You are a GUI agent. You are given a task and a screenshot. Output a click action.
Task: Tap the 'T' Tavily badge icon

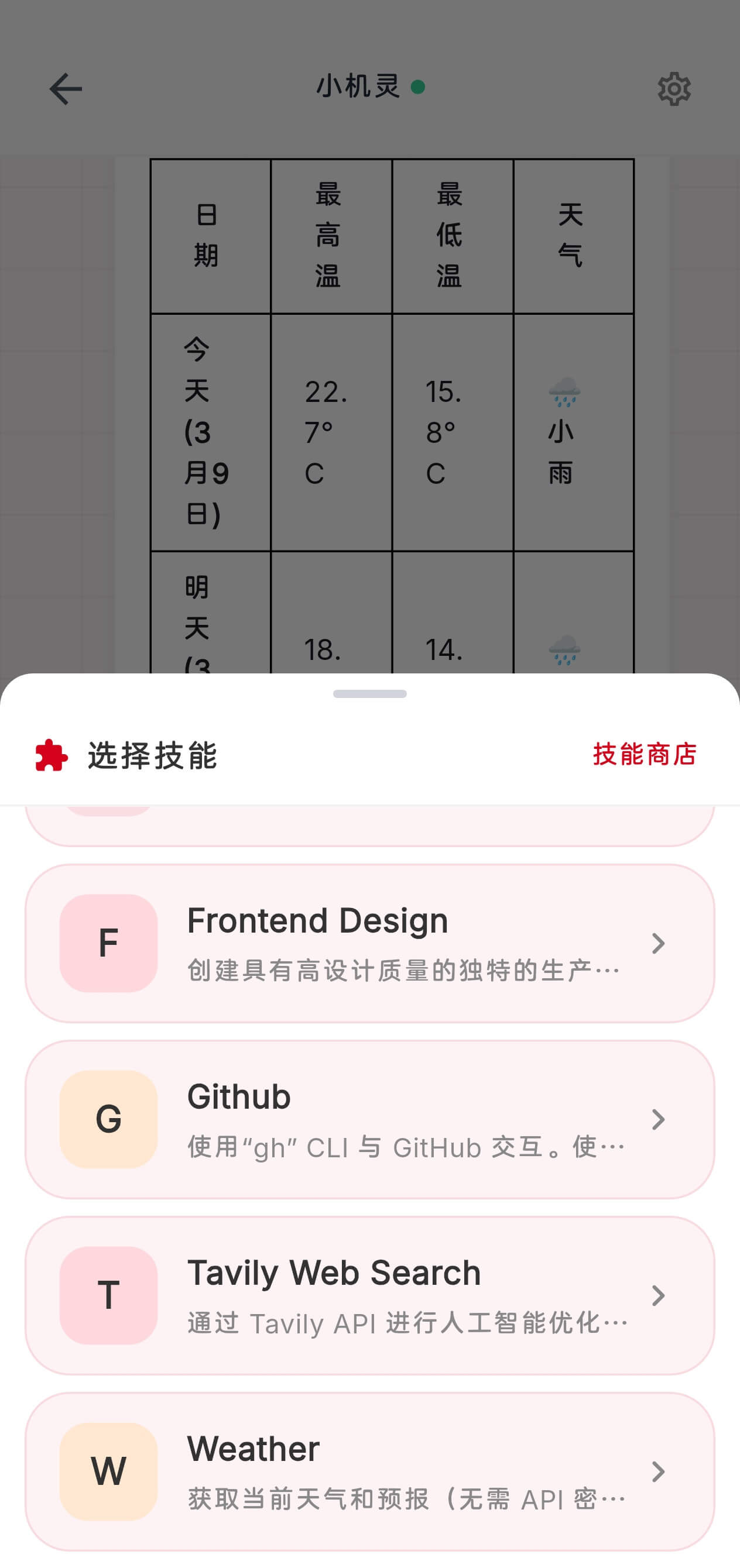(x=108, y=1295)
